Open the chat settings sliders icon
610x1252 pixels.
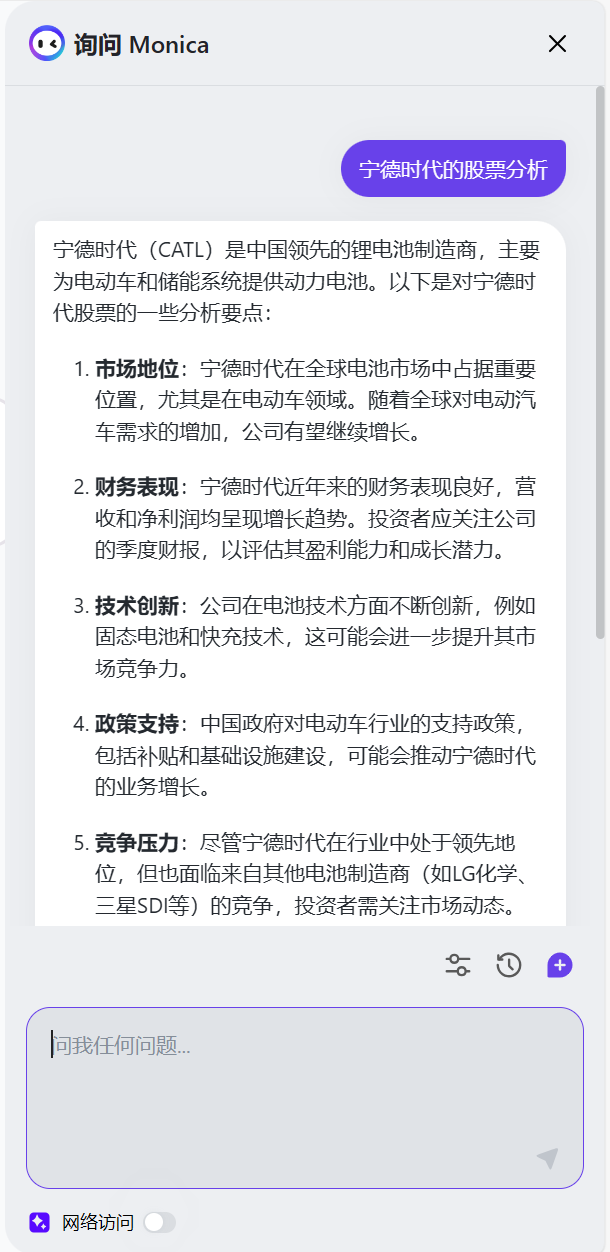[458, 965]
